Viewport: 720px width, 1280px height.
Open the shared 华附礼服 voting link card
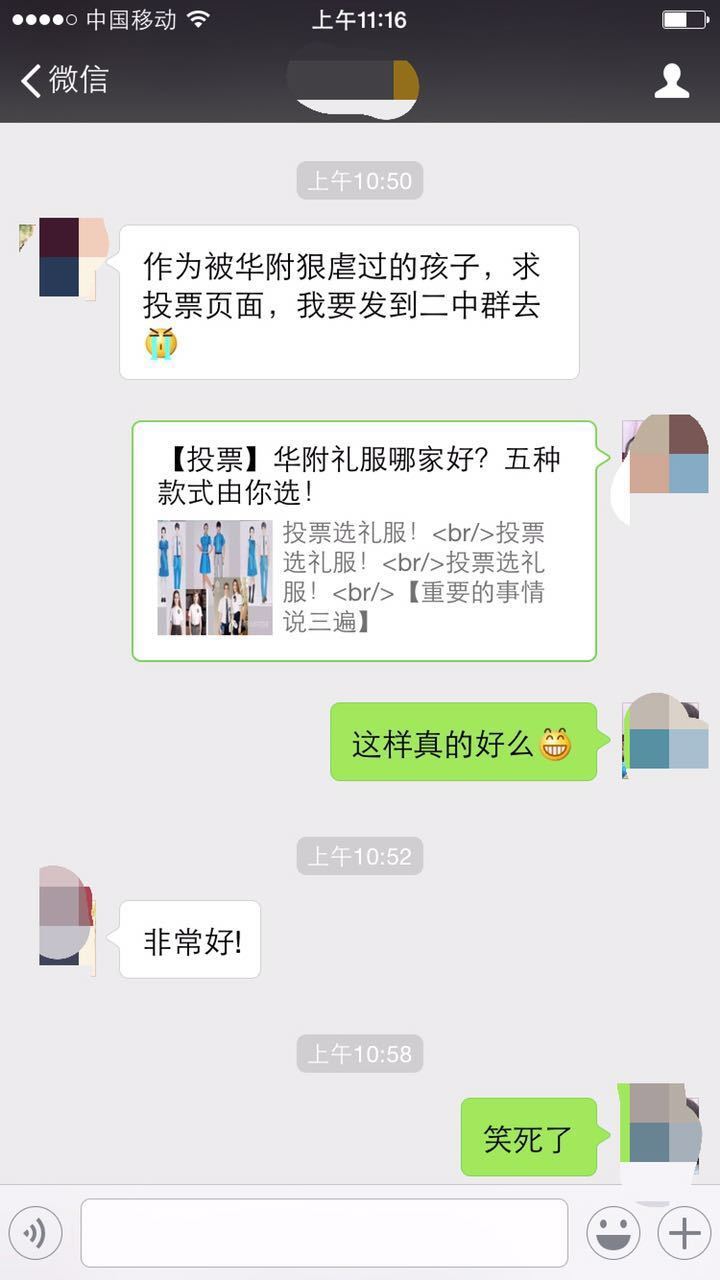pos(364,541)
